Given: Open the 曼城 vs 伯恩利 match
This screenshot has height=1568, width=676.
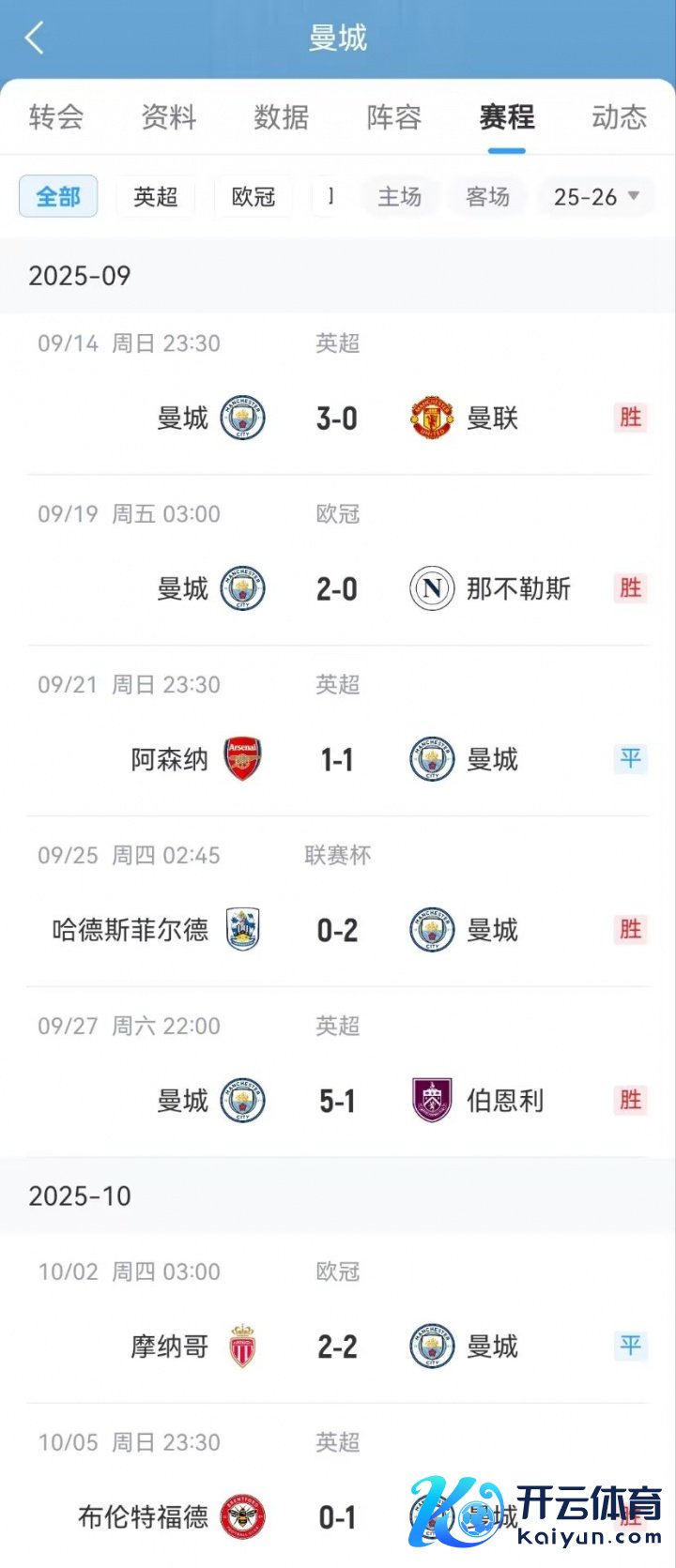Looking at the screenshot, I should (337, 1101).
